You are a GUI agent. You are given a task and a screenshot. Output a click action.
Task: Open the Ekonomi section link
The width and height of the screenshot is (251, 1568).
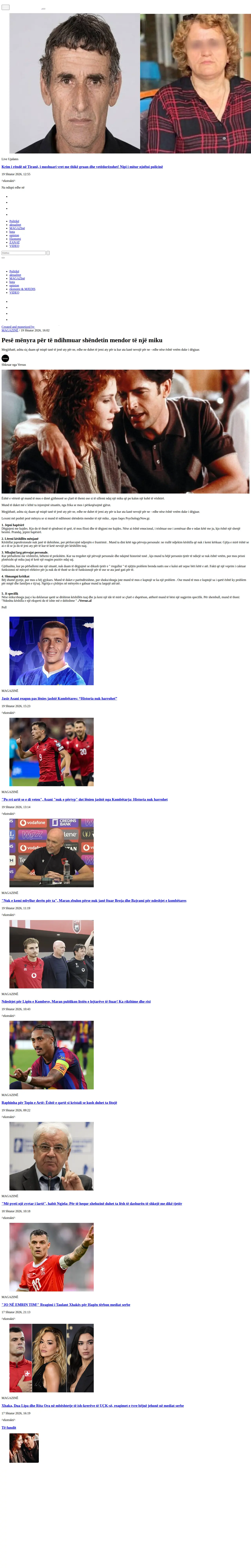[x=15, y=239]
